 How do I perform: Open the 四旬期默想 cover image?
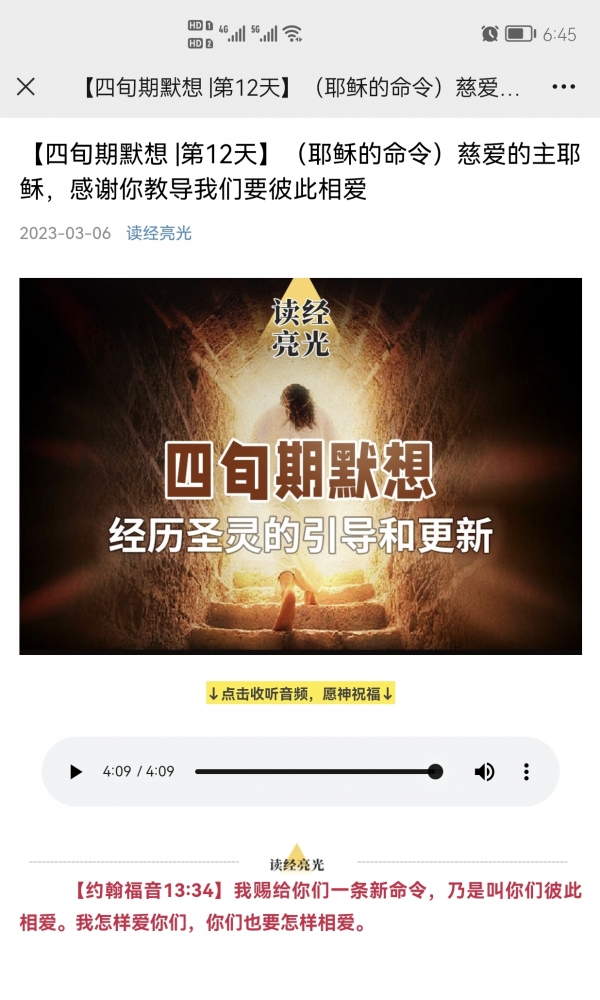coord(300,466)
